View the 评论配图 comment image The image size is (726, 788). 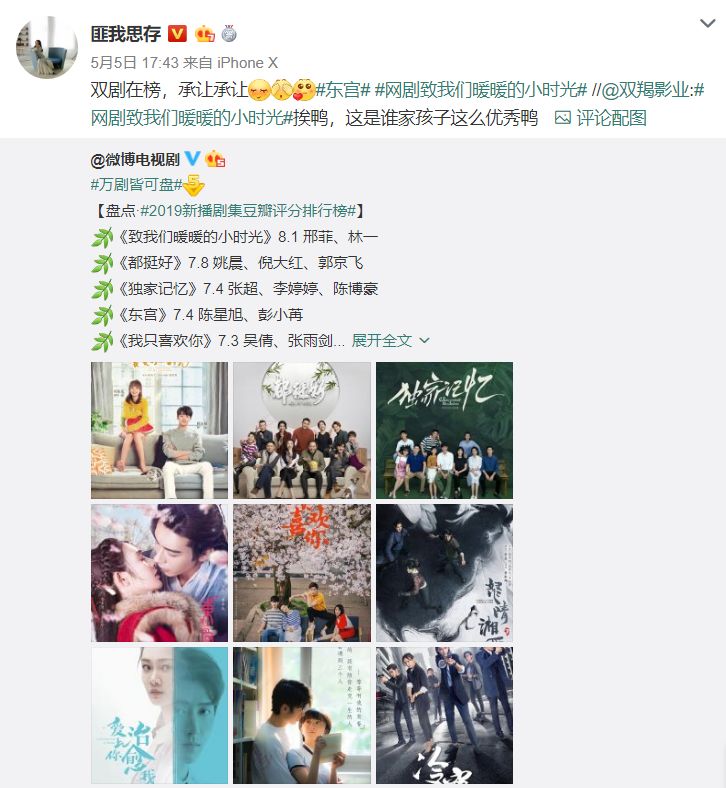(600, 118)
